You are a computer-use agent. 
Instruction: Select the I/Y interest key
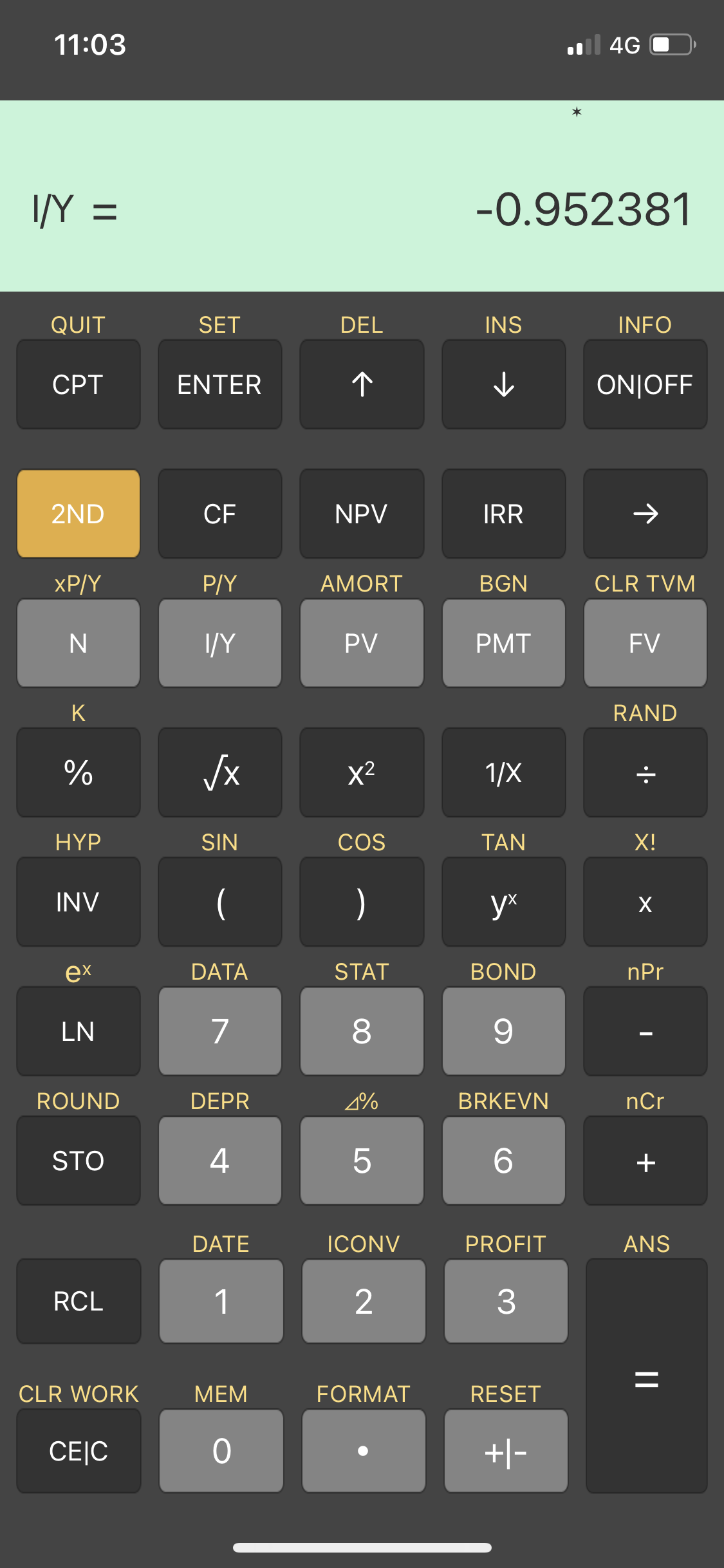click(x=219, y=643)
